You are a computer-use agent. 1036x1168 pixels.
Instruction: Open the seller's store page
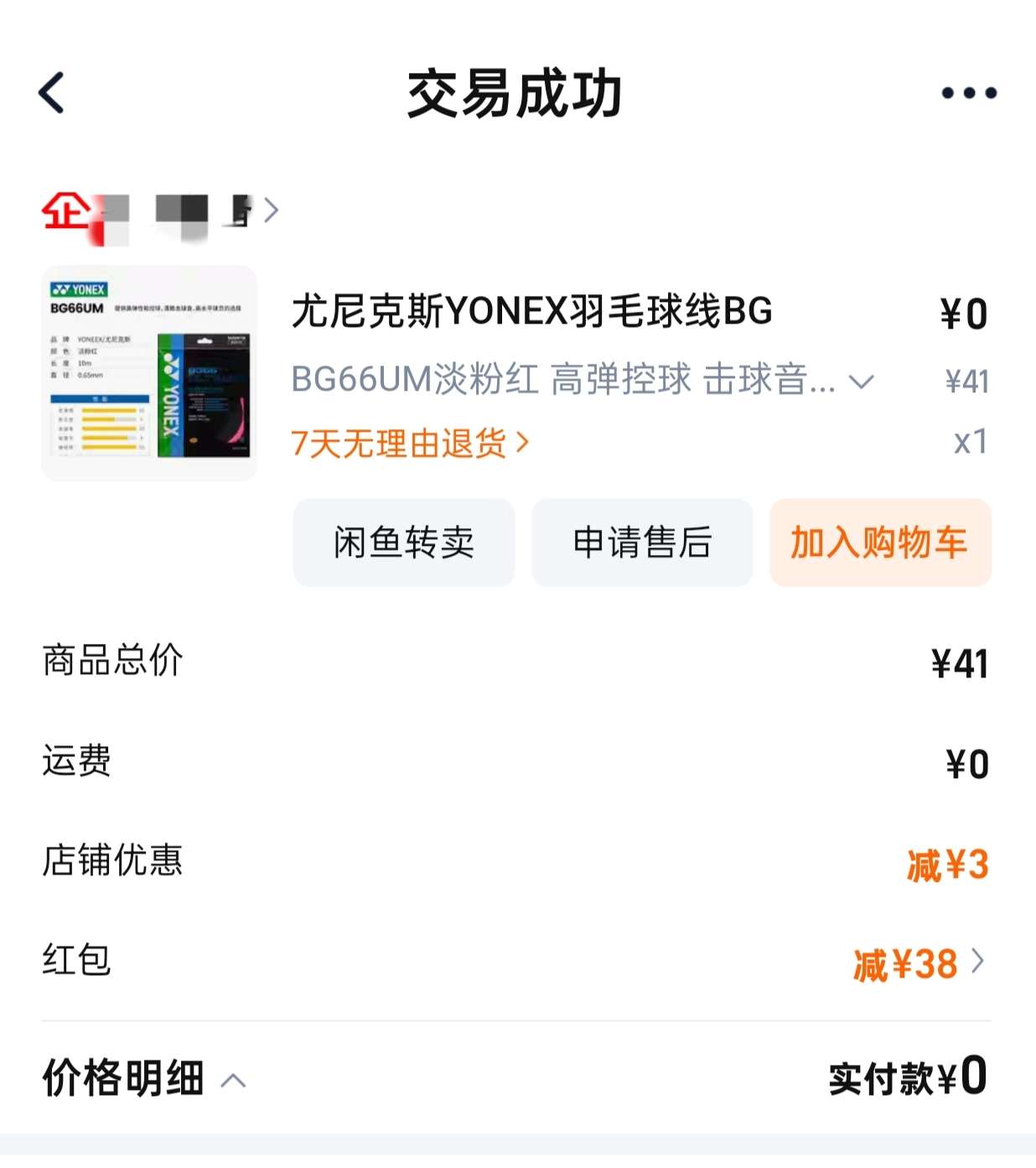click(x=161, y=211)
